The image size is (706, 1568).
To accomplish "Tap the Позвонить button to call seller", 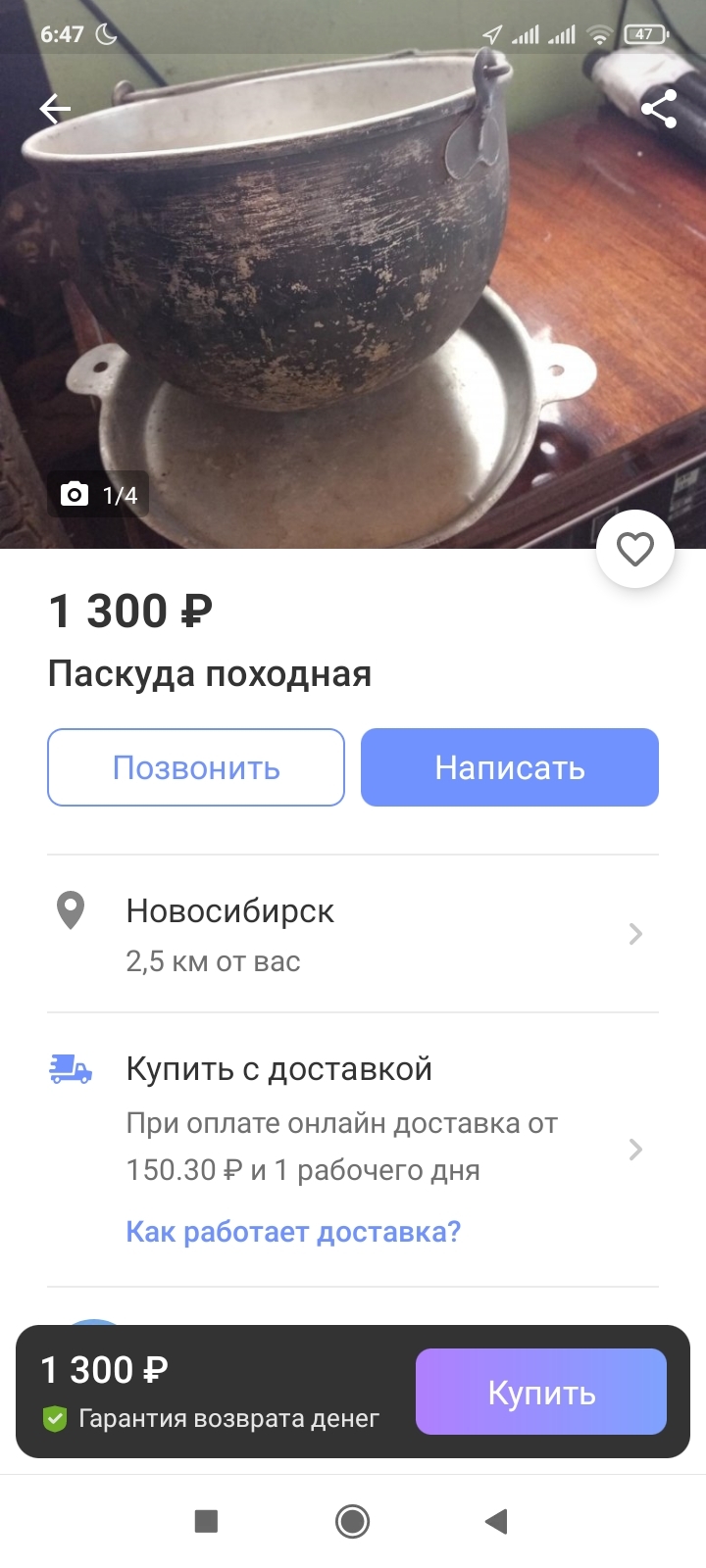I will [196, 767].
